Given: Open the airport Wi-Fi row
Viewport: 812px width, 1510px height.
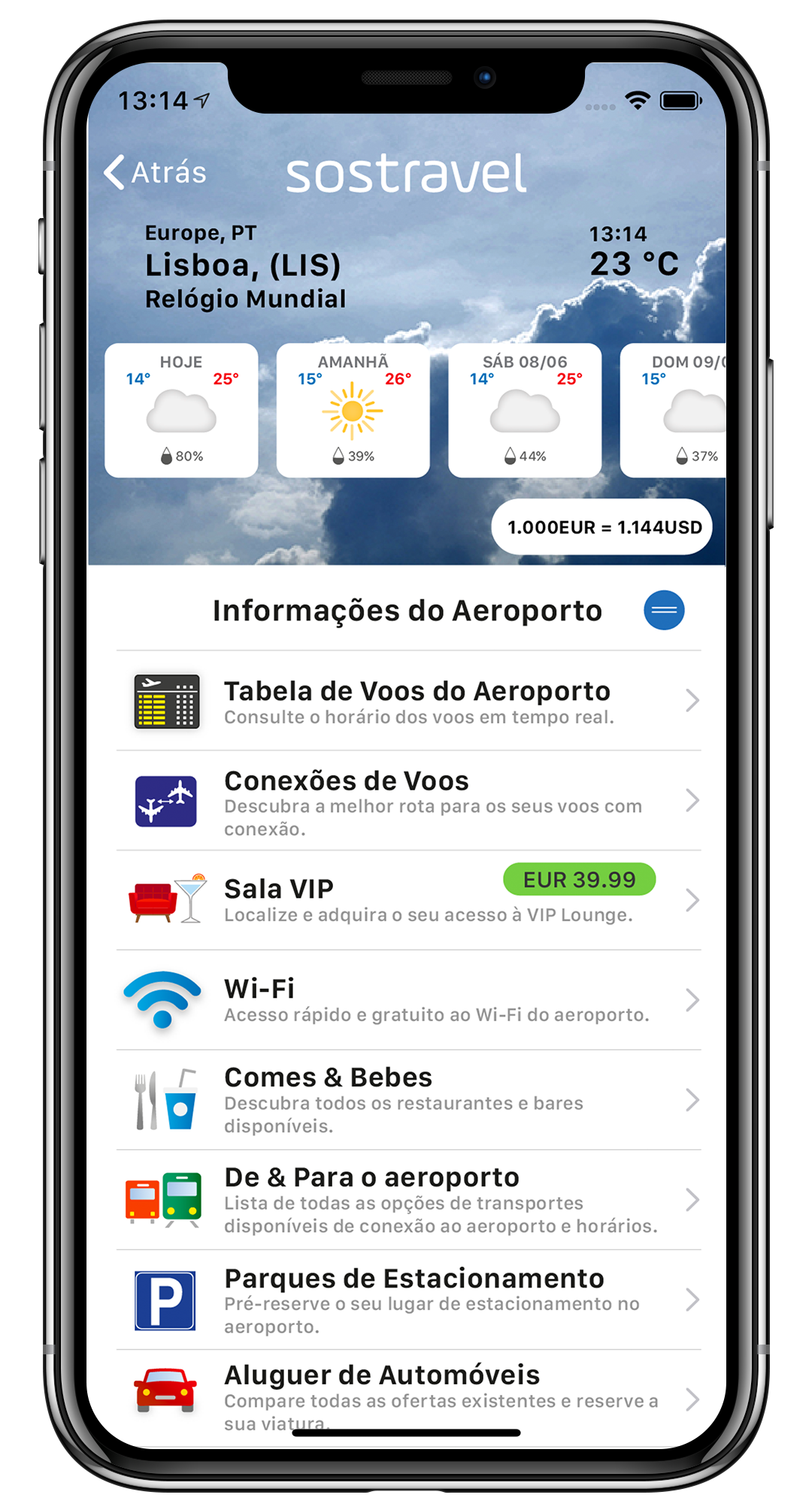Looking at the screenshot, I should click(x=410, y=1000).
